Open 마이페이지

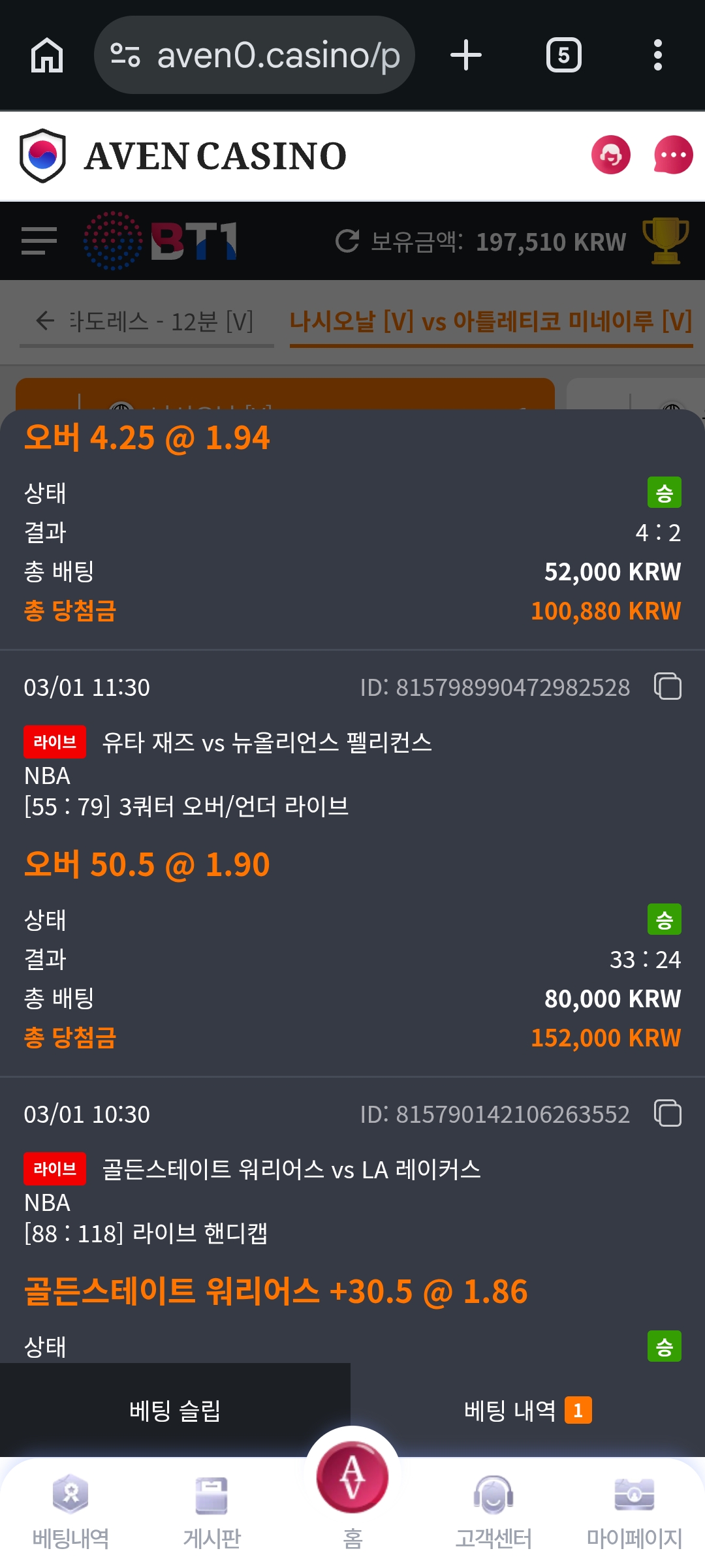pos(634,1512)
